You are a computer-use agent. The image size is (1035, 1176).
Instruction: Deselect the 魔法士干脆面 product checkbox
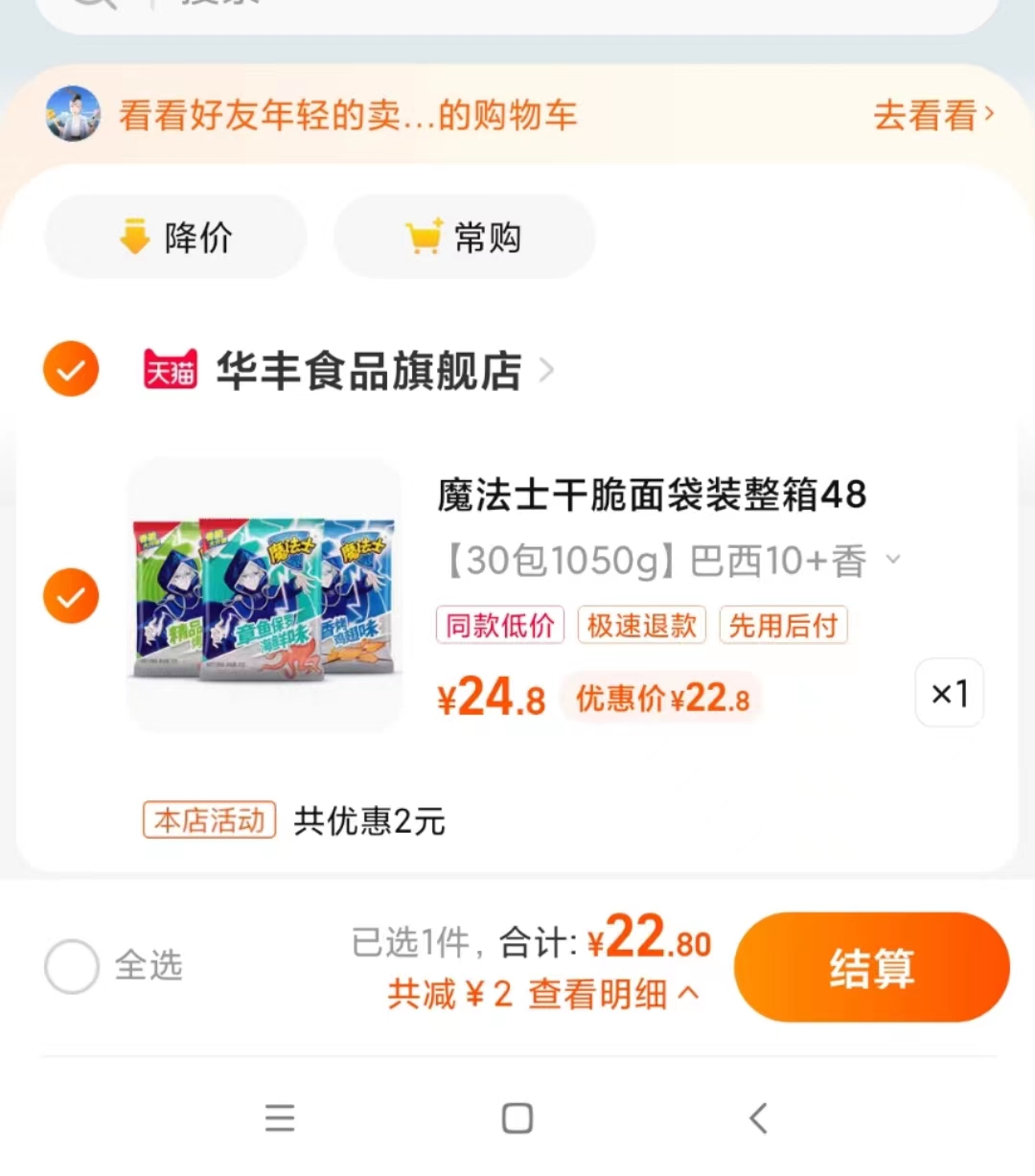pos(70,596)
